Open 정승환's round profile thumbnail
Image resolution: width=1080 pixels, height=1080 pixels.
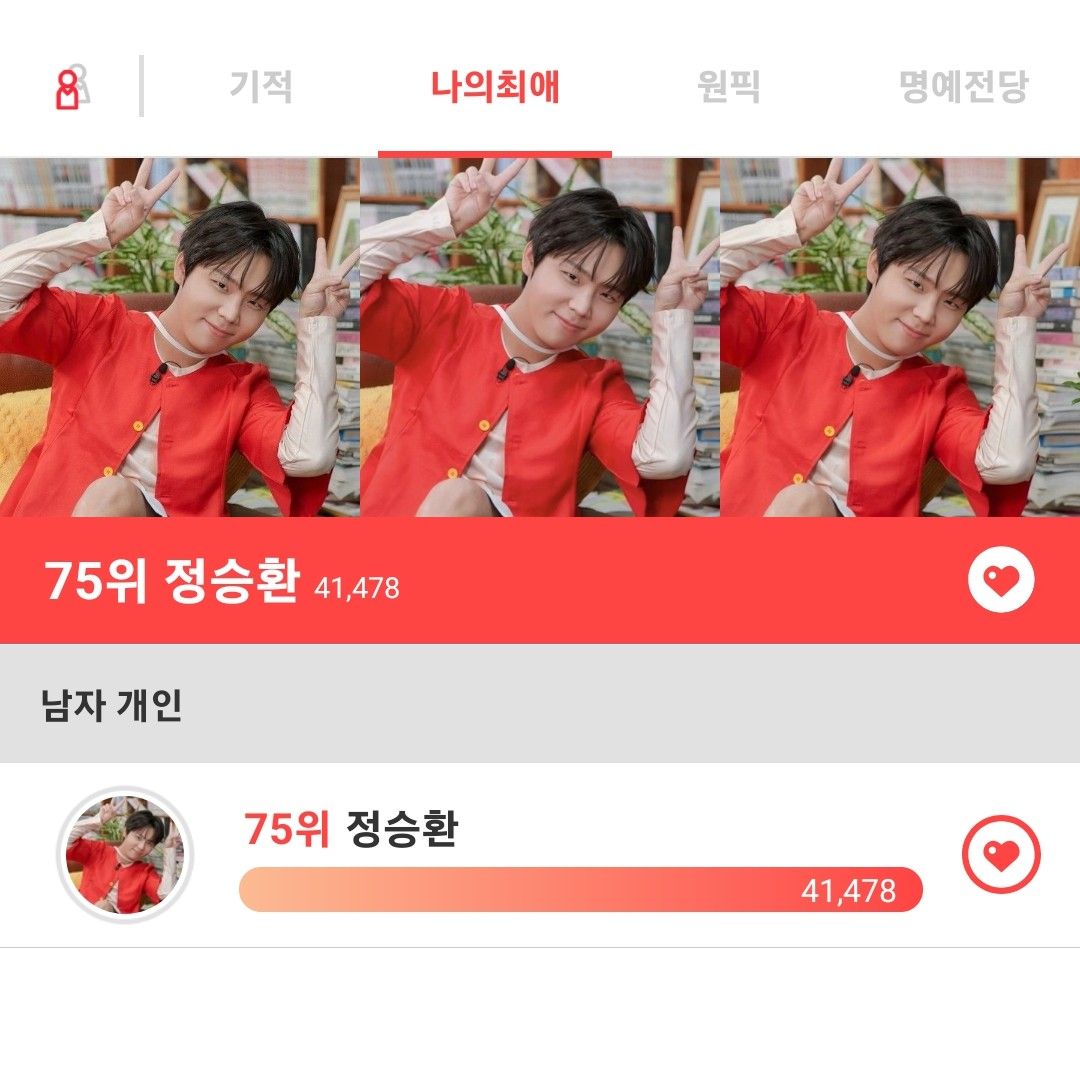[125, 855]
